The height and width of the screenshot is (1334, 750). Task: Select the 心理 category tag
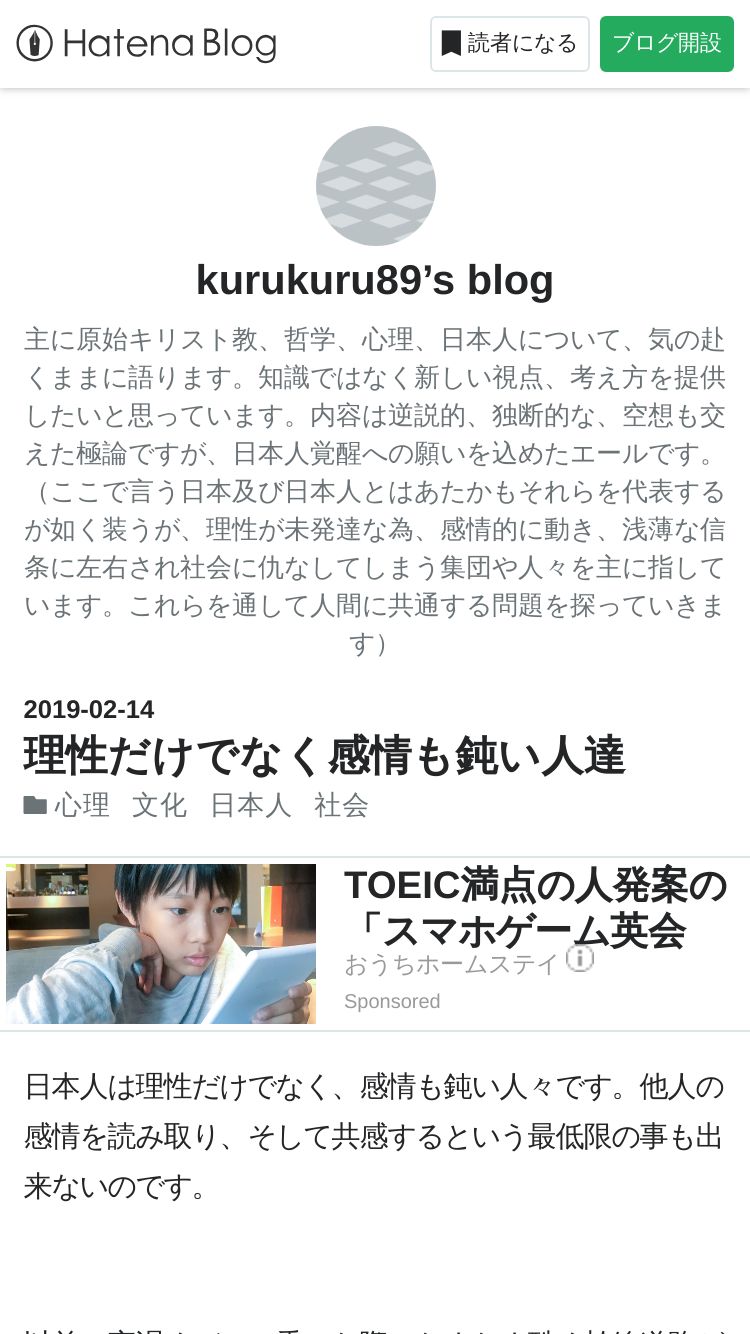pyautogui.click(x=82, y=805)
